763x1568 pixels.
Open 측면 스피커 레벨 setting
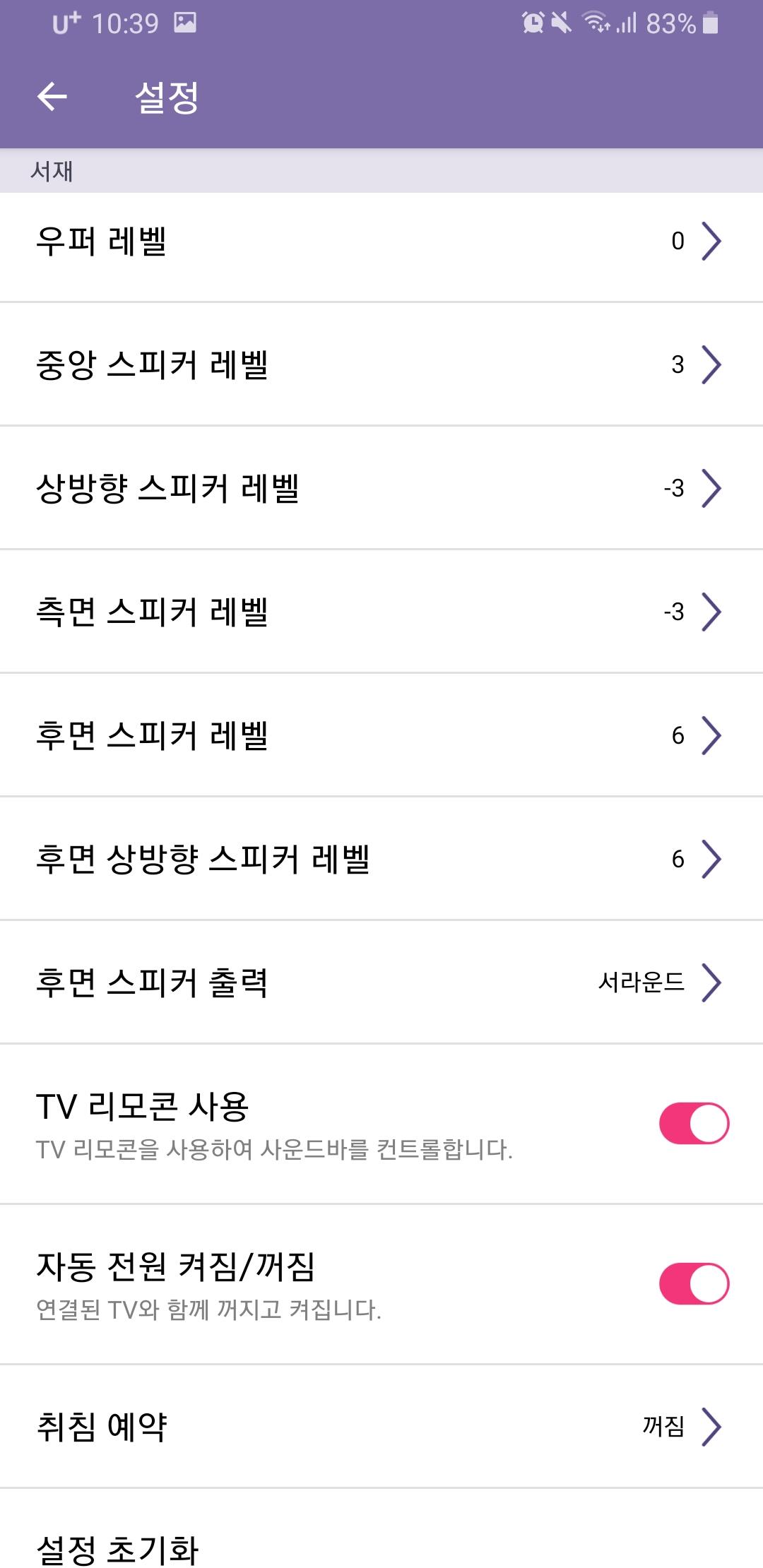(381, 612)
